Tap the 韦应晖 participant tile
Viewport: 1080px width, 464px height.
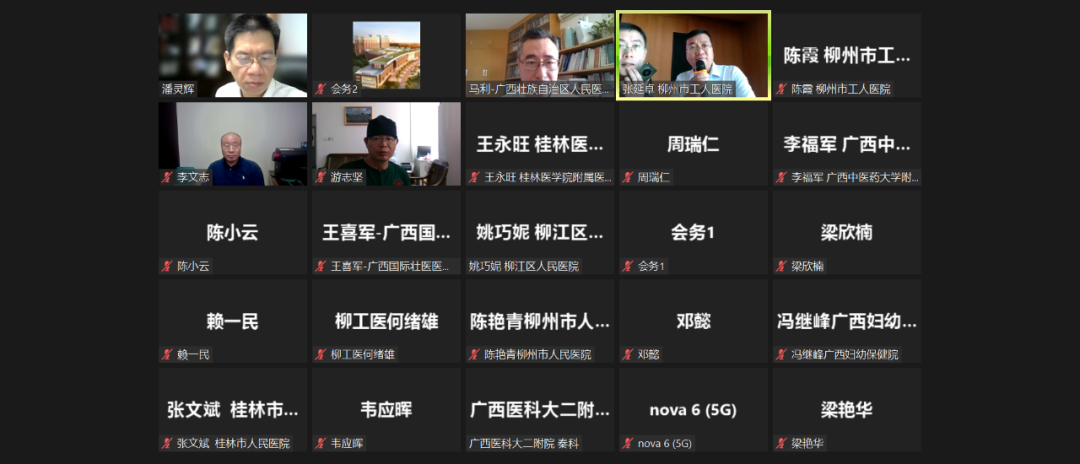tap(386, 409)
